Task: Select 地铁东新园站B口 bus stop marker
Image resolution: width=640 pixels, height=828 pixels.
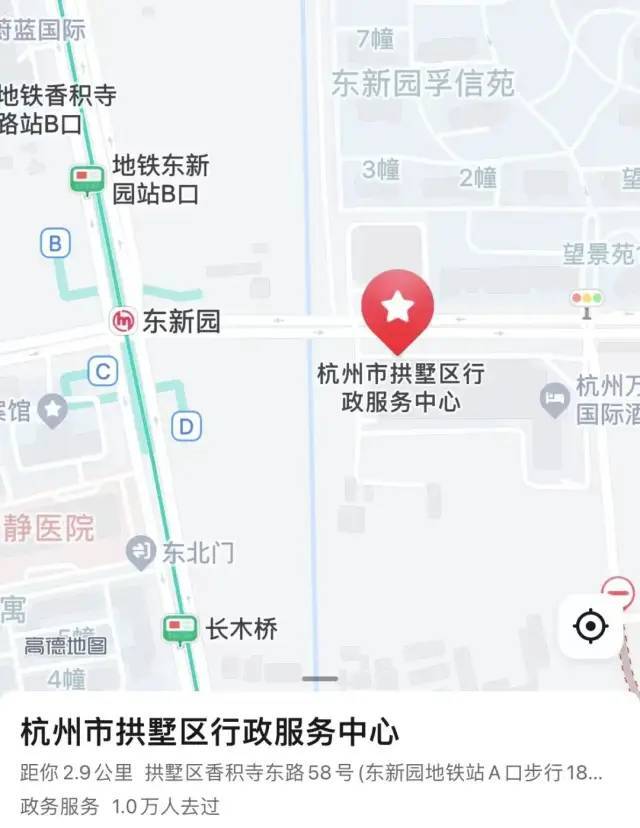Action: point(87,180)
